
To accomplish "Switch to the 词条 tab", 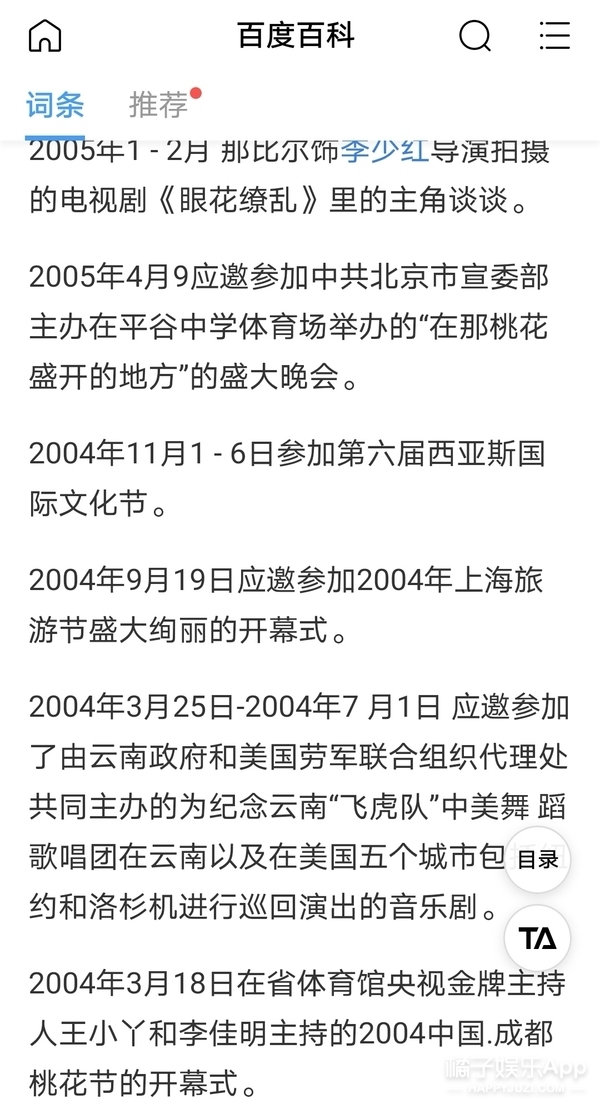I will coord(55,104).
